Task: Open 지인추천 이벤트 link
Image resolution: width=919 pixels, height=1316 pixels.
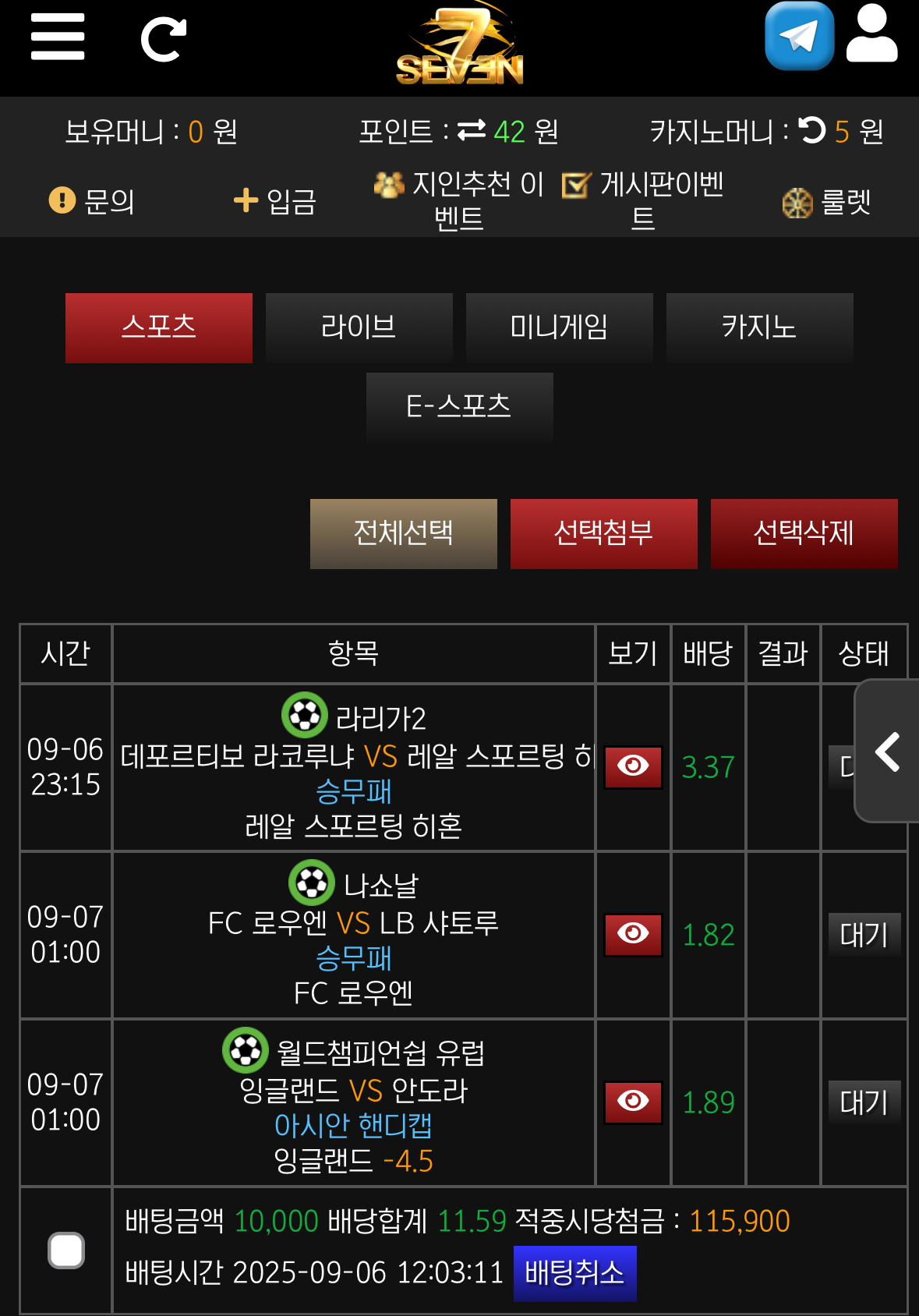Action: click(458, 201)
